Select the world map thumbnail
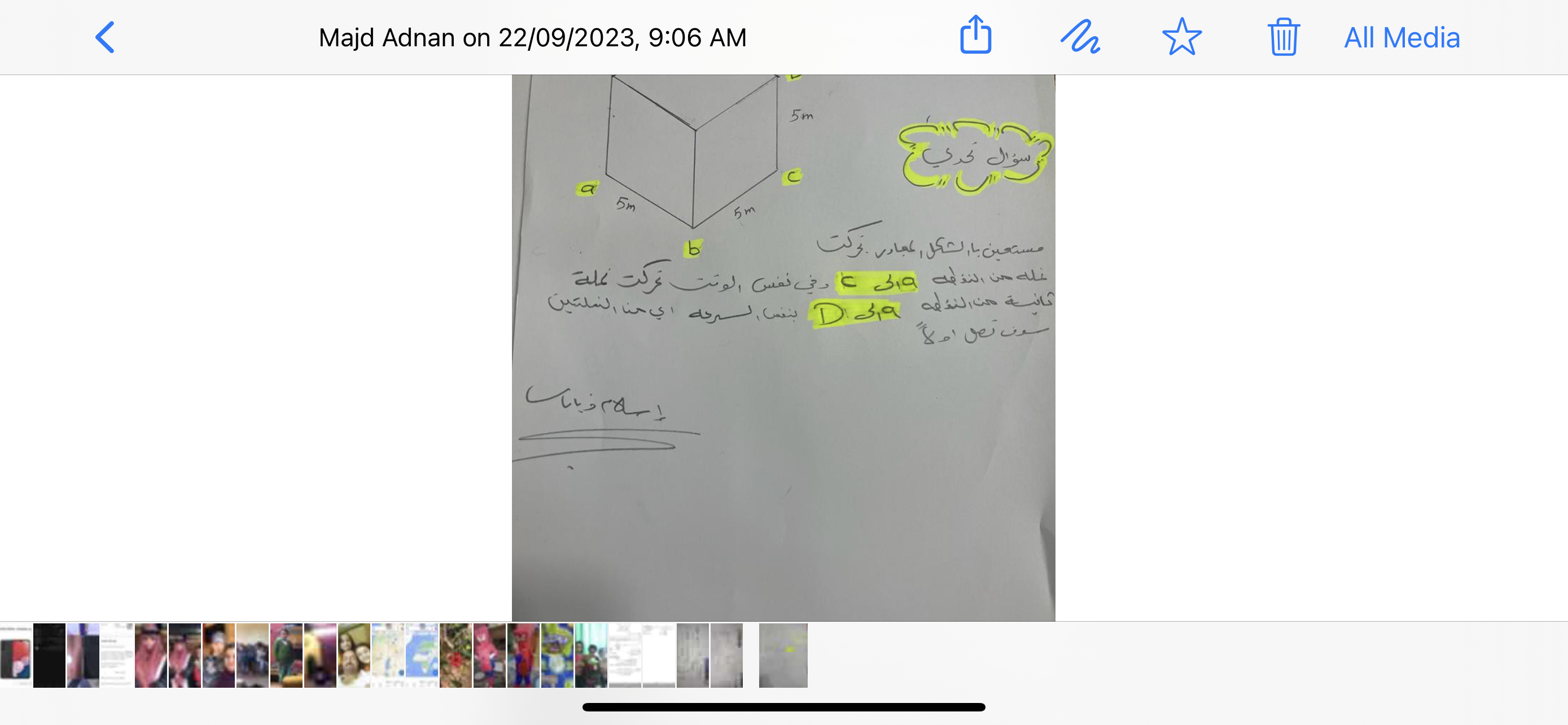The image size is (1568, 725). (x=422, y=655)
